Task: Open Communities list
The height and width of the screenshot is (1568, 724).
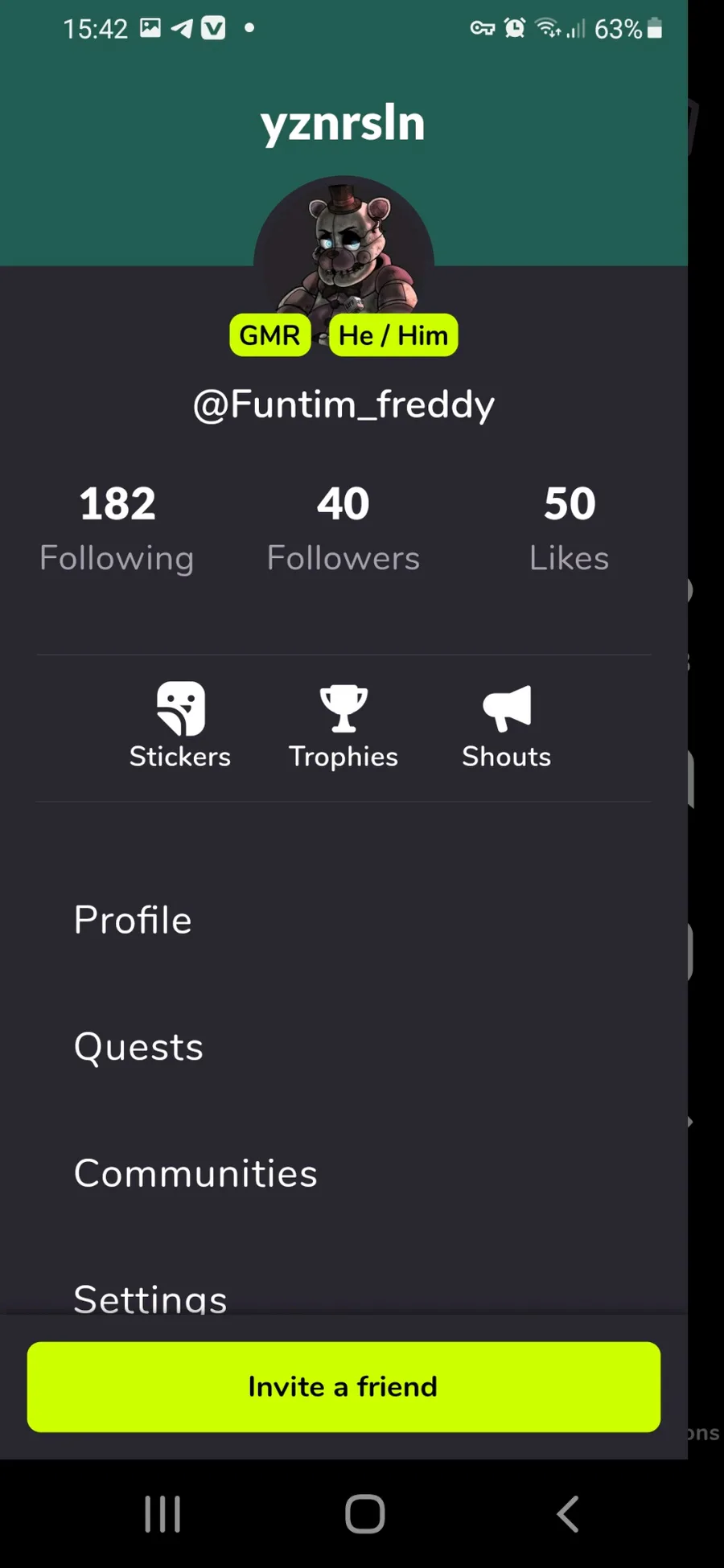Action: pyautogui.click(x=195, y=1173)
